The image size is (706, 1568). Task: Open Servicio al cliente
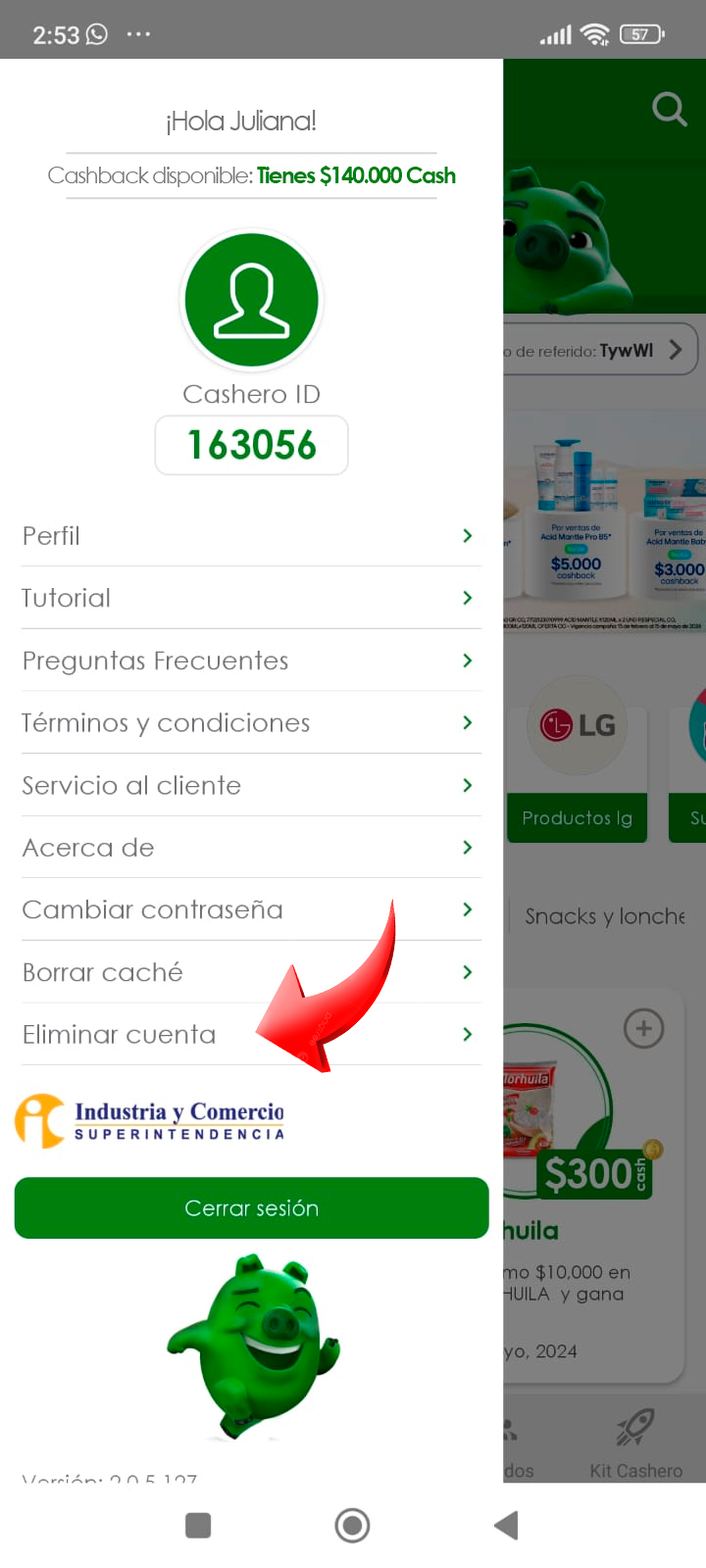click(250, 785)
